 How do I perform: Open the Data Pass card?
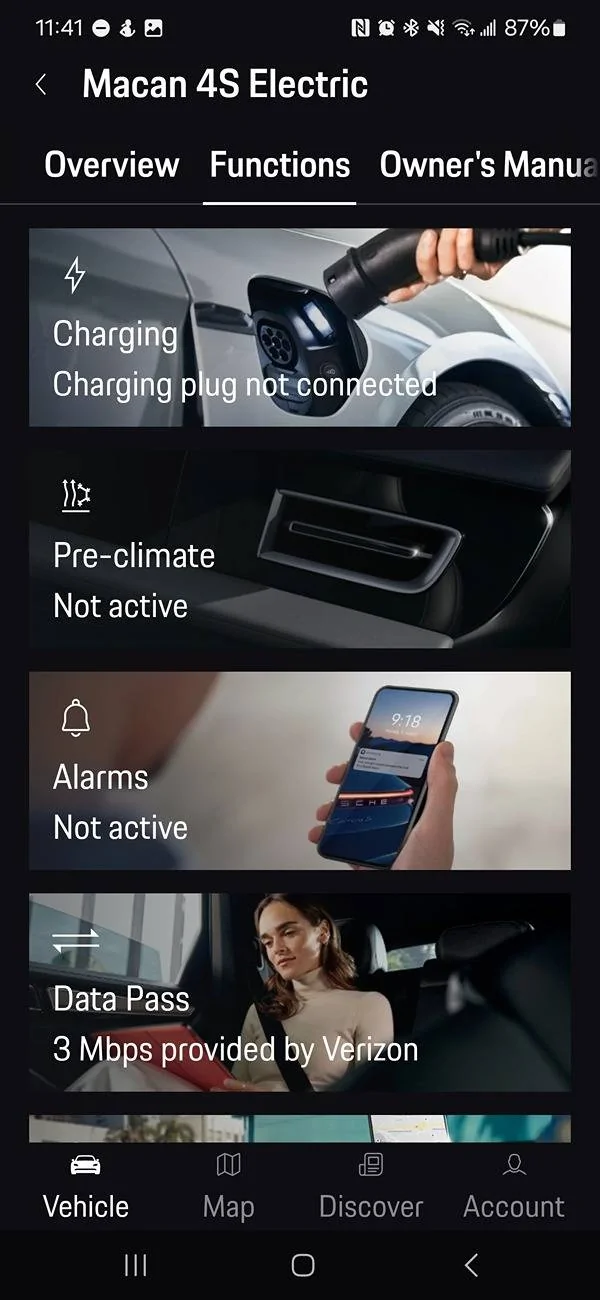tap(300, 992)
